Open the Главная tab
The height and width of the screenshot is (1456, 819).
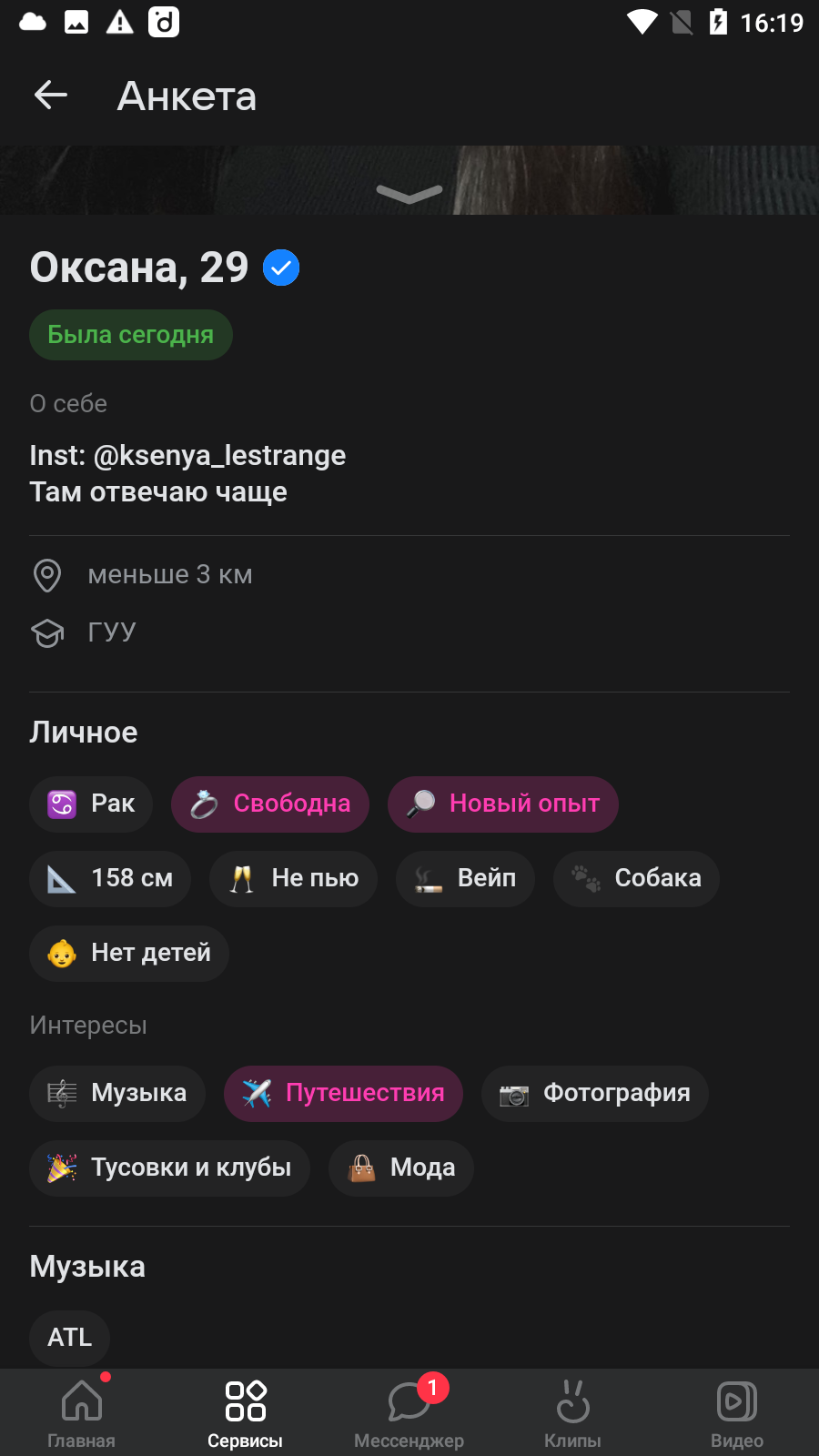(82, 1412)
